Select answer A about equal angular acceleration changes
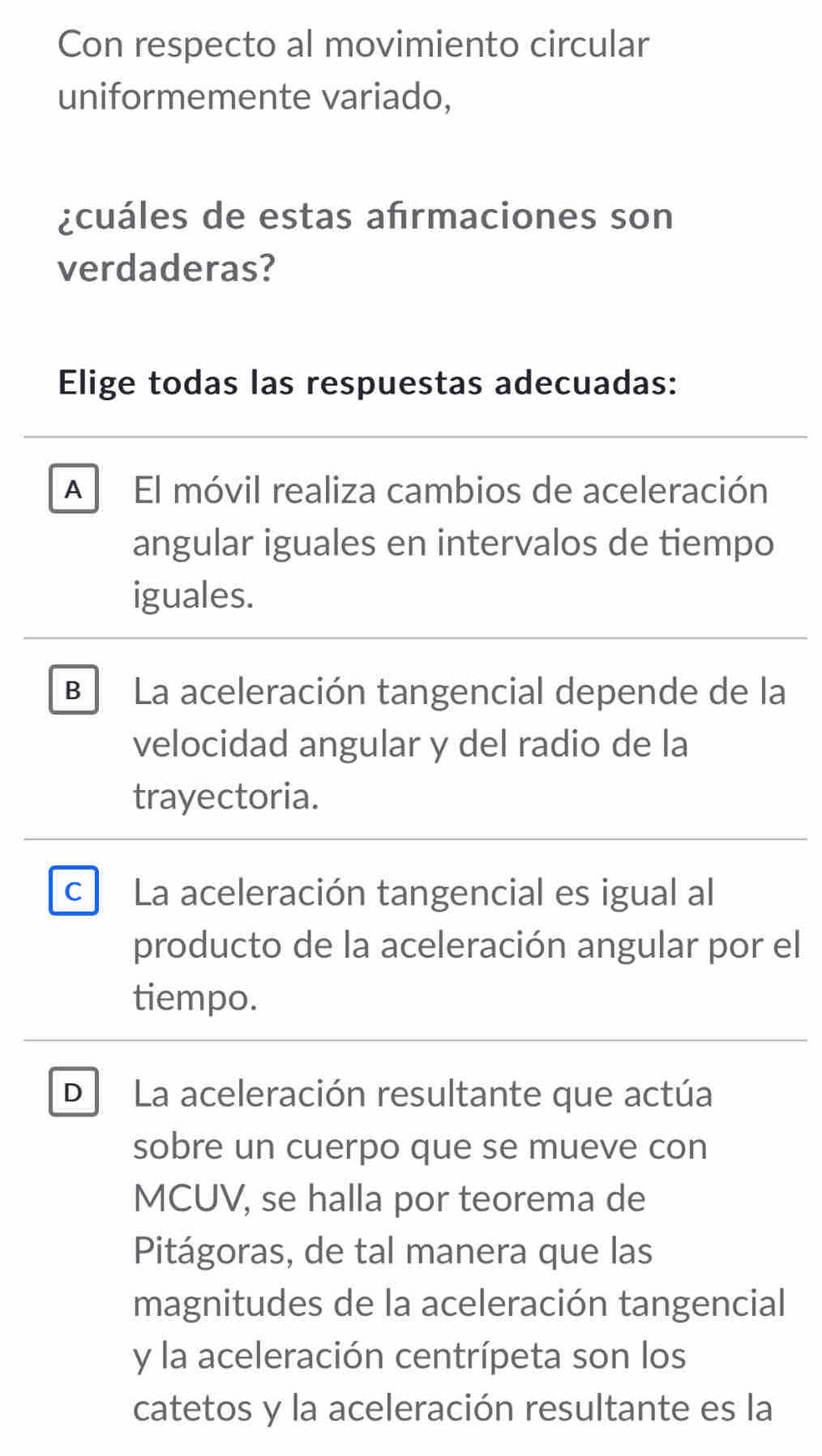The height and width of the screenshot is (1456, 822). pos(74,489)
